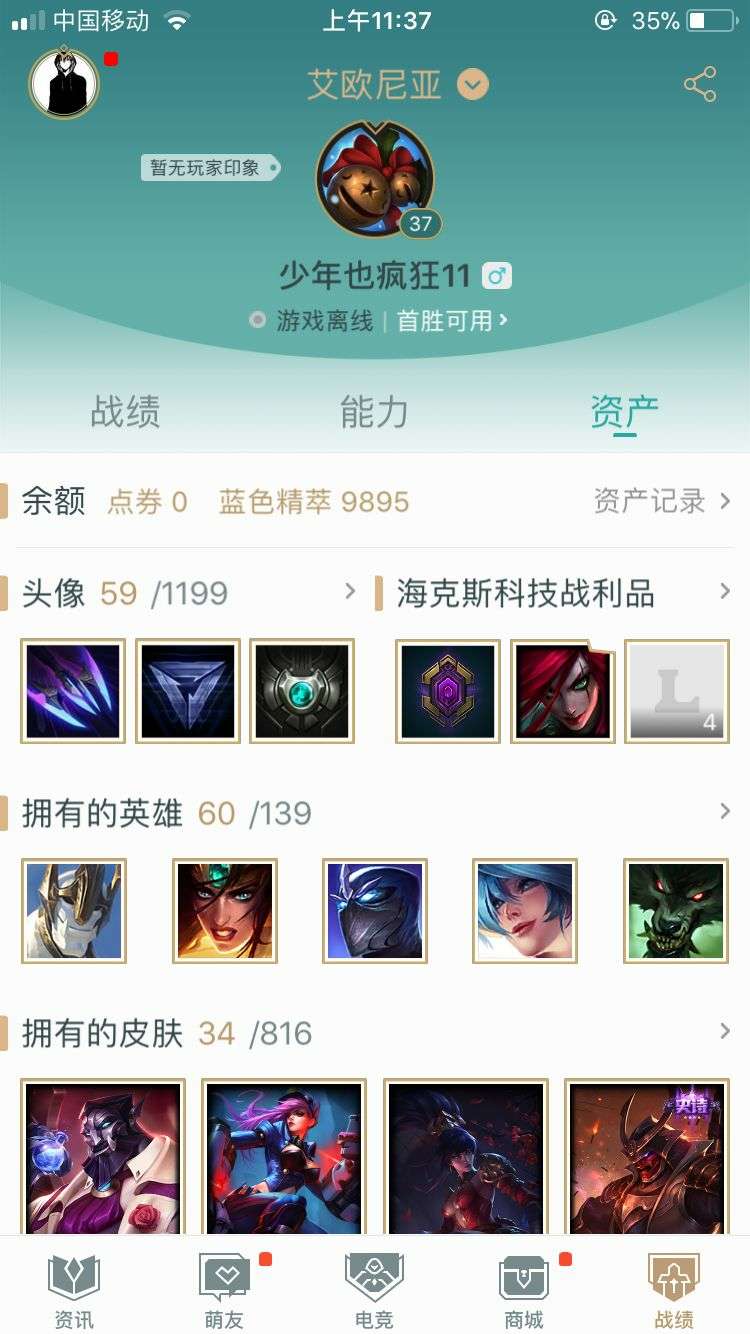Open 资产记录 asset history

pos(662,501)
